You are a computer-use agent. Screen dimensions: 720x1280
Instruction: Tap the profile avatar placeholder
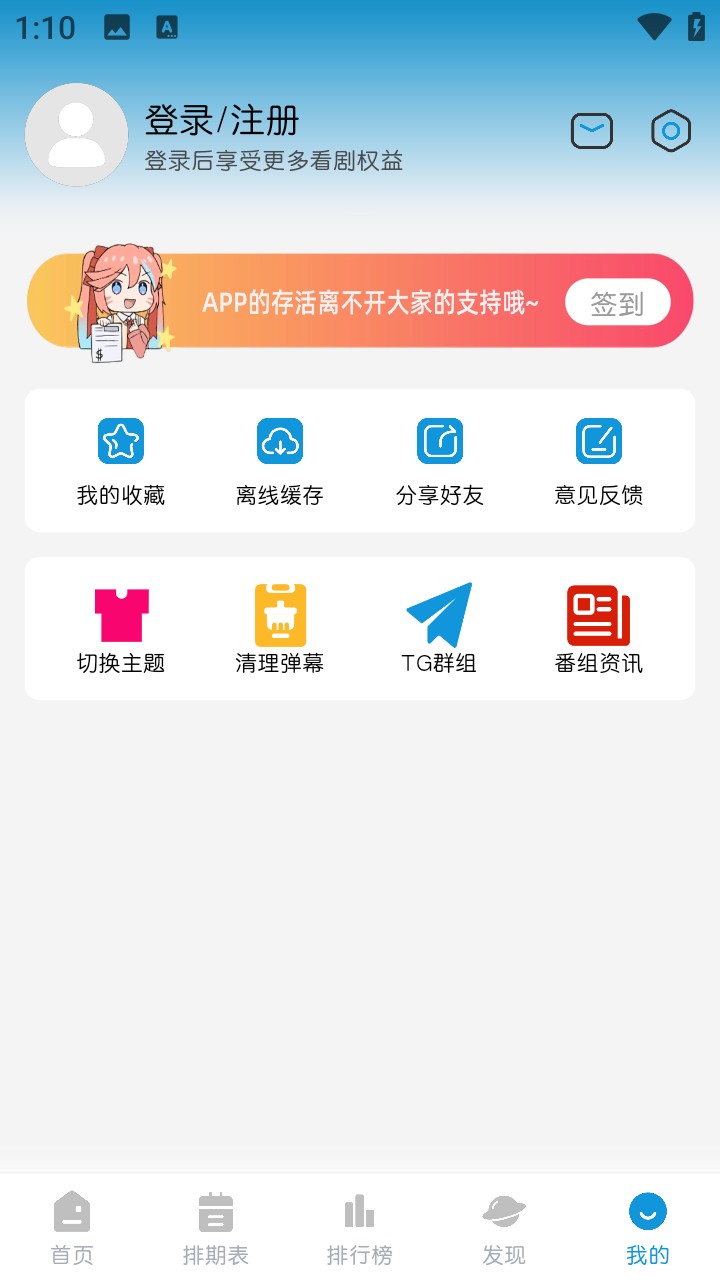click(x=76, y=134)
